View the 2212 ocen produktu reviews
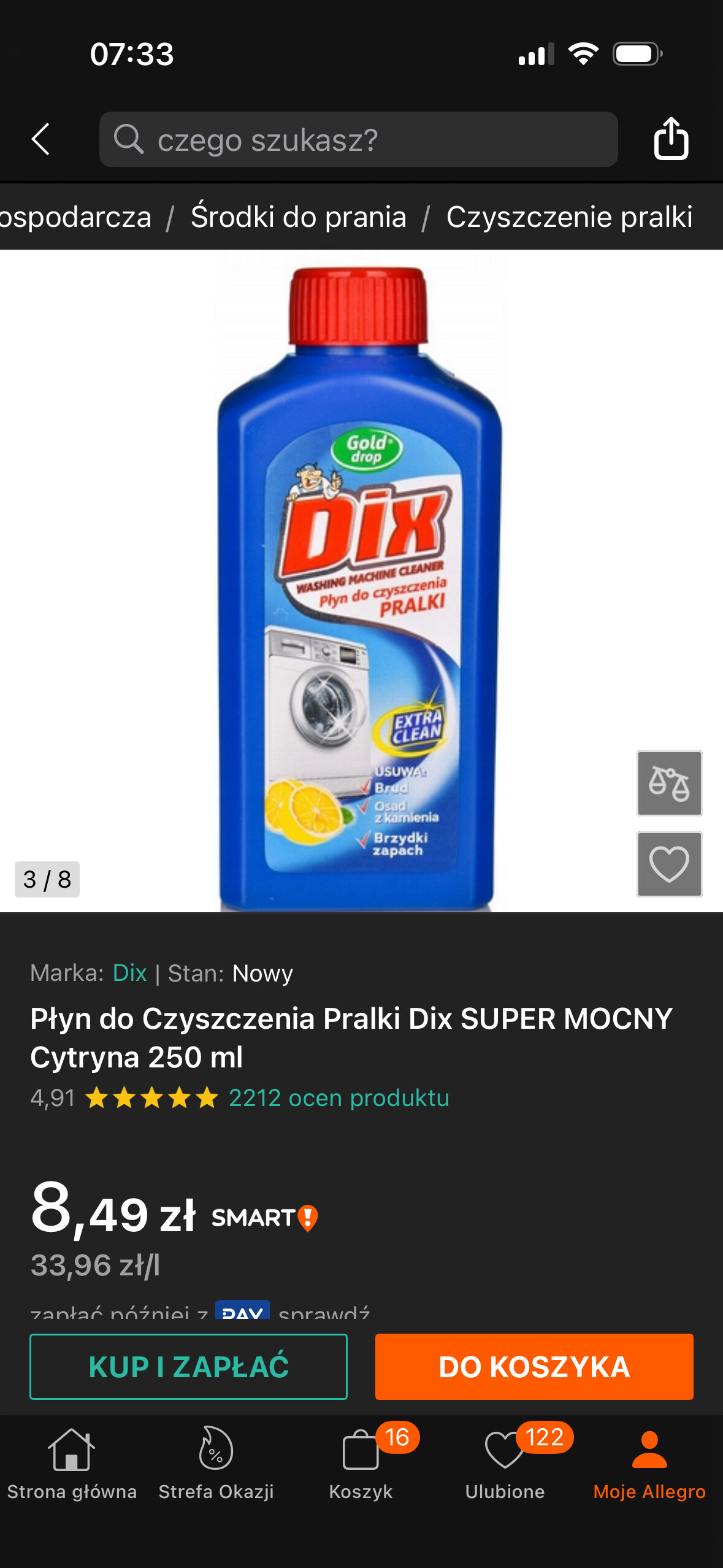This screenshot has width=723, height=1568. 339,1098
